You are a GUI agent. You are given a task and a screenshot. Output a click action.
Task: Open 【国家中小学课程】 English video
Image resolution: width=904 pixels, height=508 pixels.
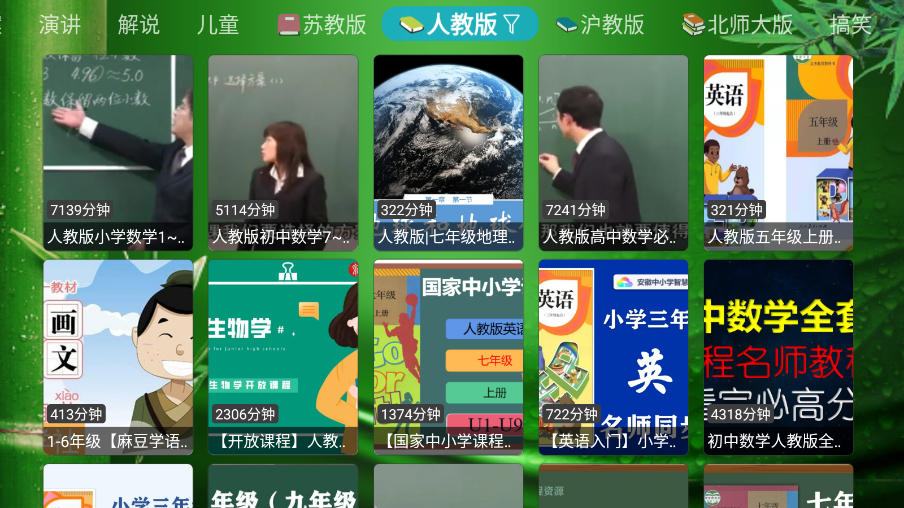448,357
